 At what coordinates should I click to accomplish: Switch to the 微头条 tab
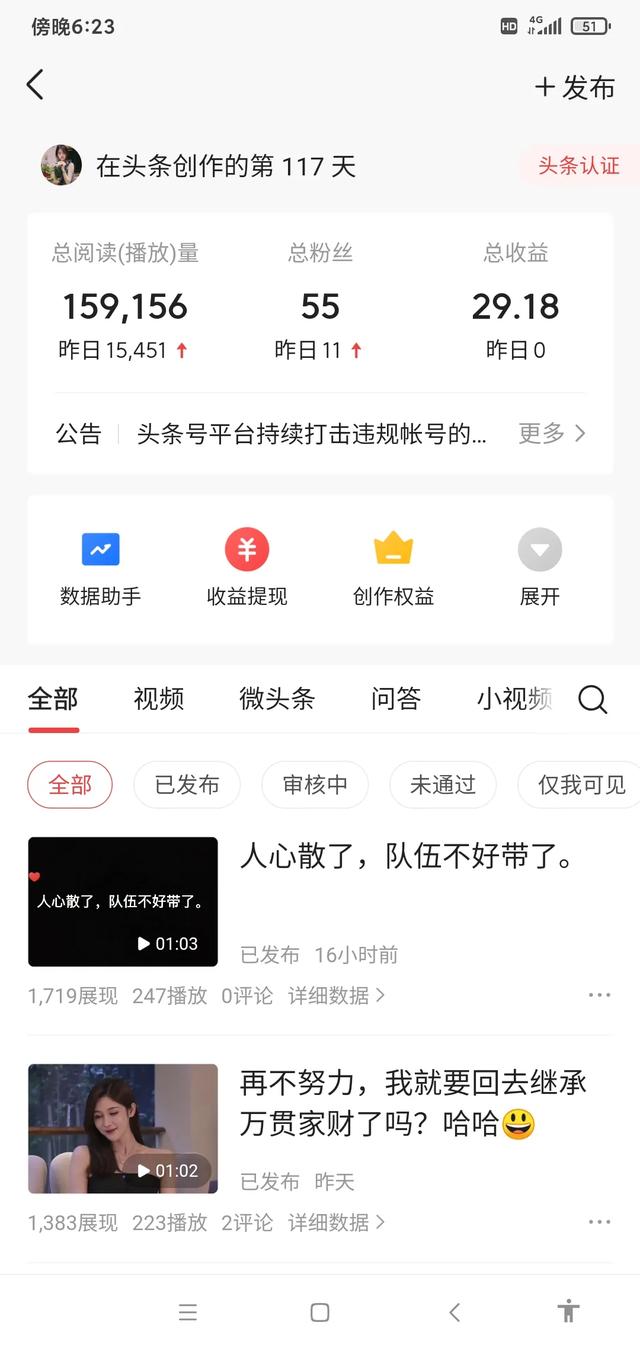(x=277, y=699)
